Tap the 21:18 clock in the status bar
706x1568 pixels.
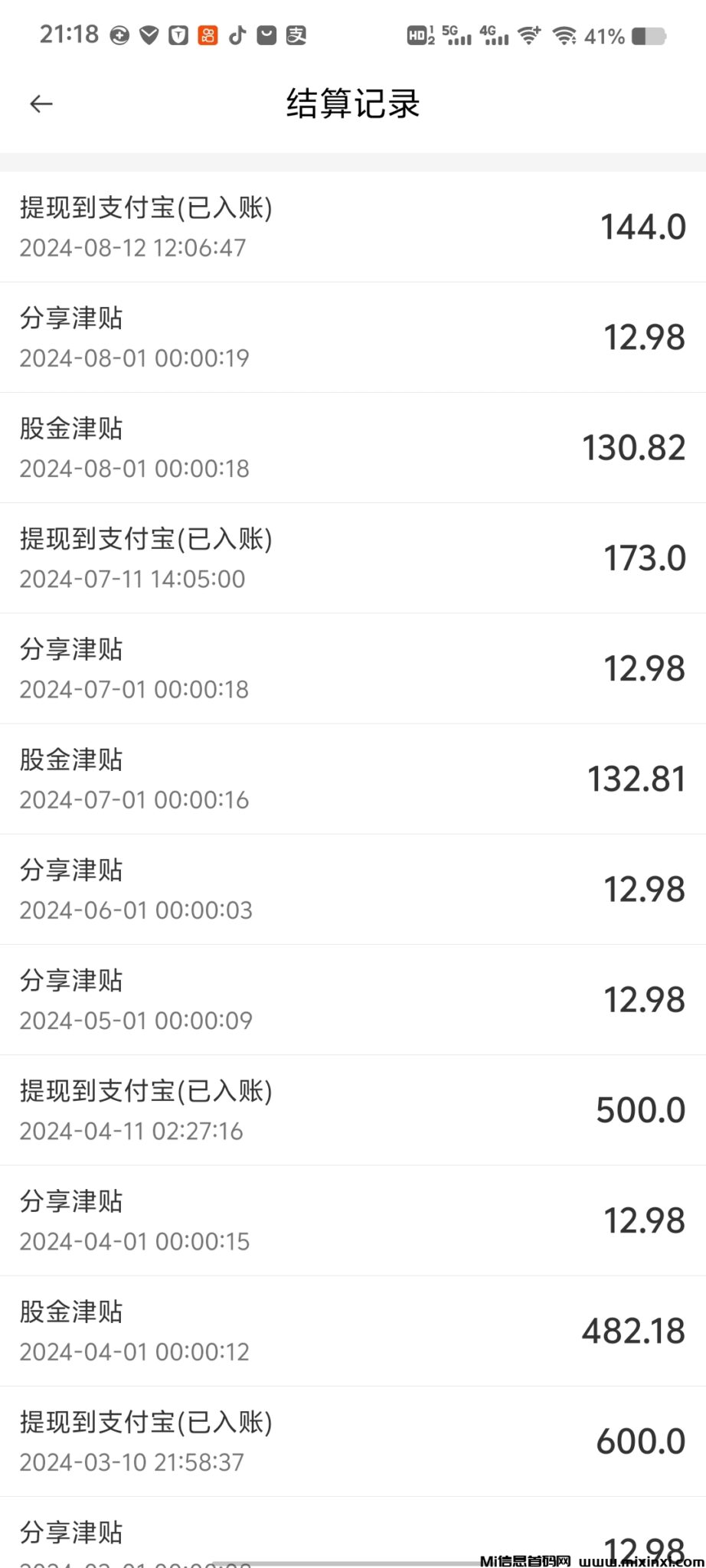(70, 34)
